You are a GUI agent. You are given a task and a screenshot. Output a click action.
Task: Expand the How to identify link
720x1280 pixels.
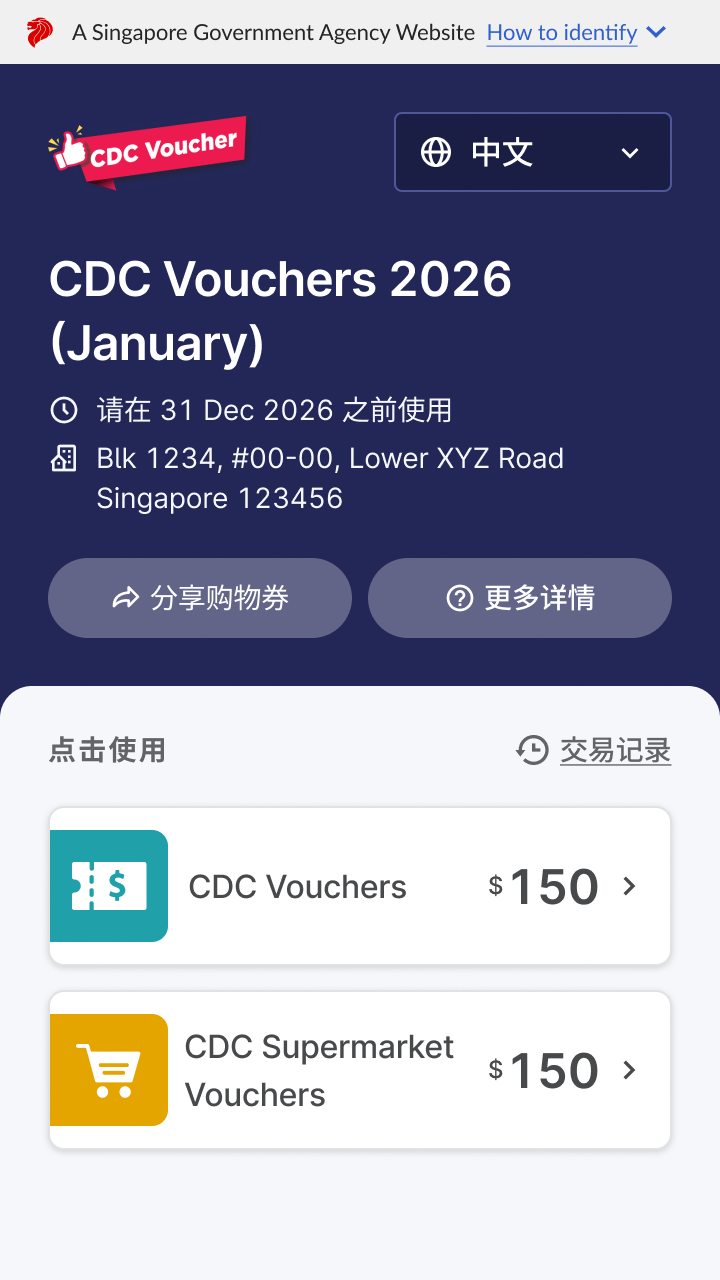pos(575,33)
